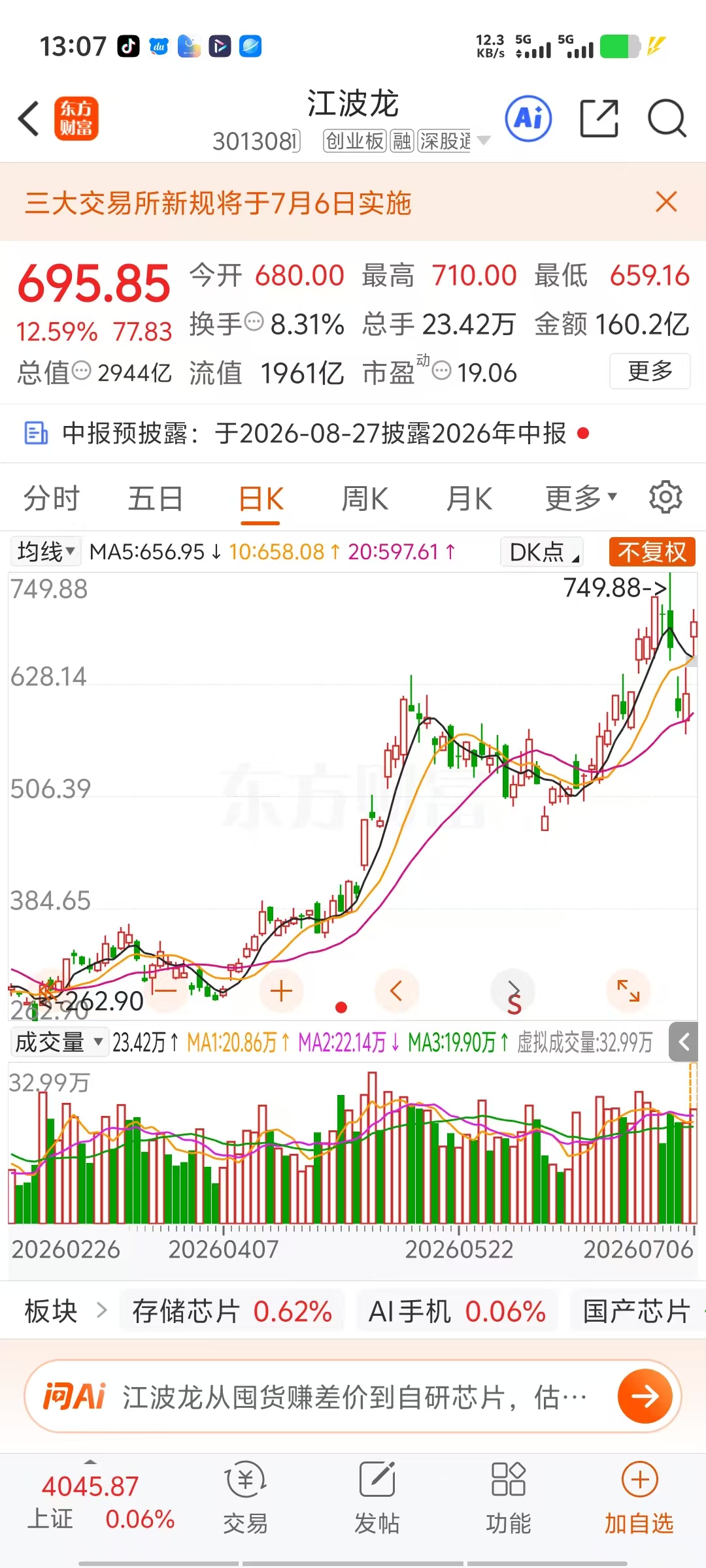Open 存储芯片 sector chip
Viewport: 706px width, 1568px height.
[x=231, y=1311]
